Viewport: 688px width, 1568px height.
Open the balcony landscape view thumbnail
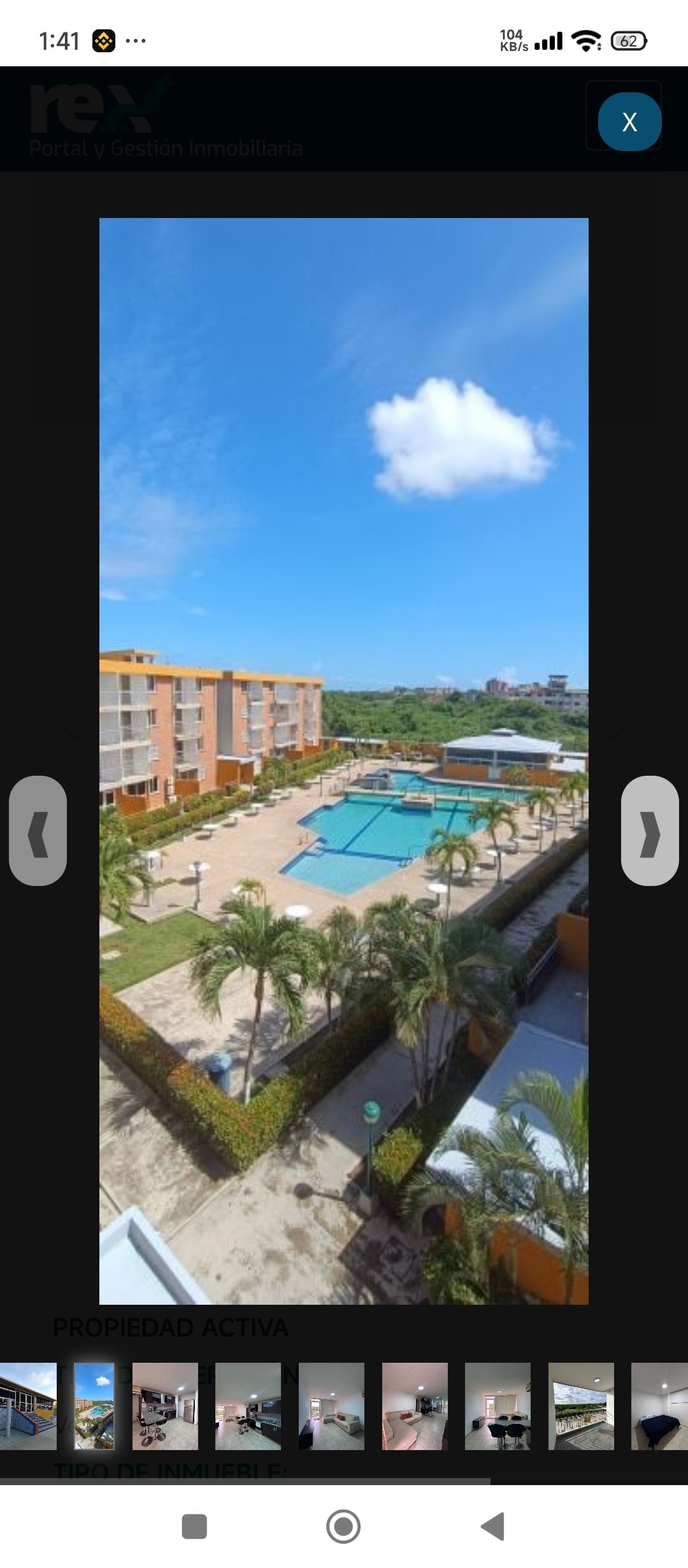pos(581,1406)
